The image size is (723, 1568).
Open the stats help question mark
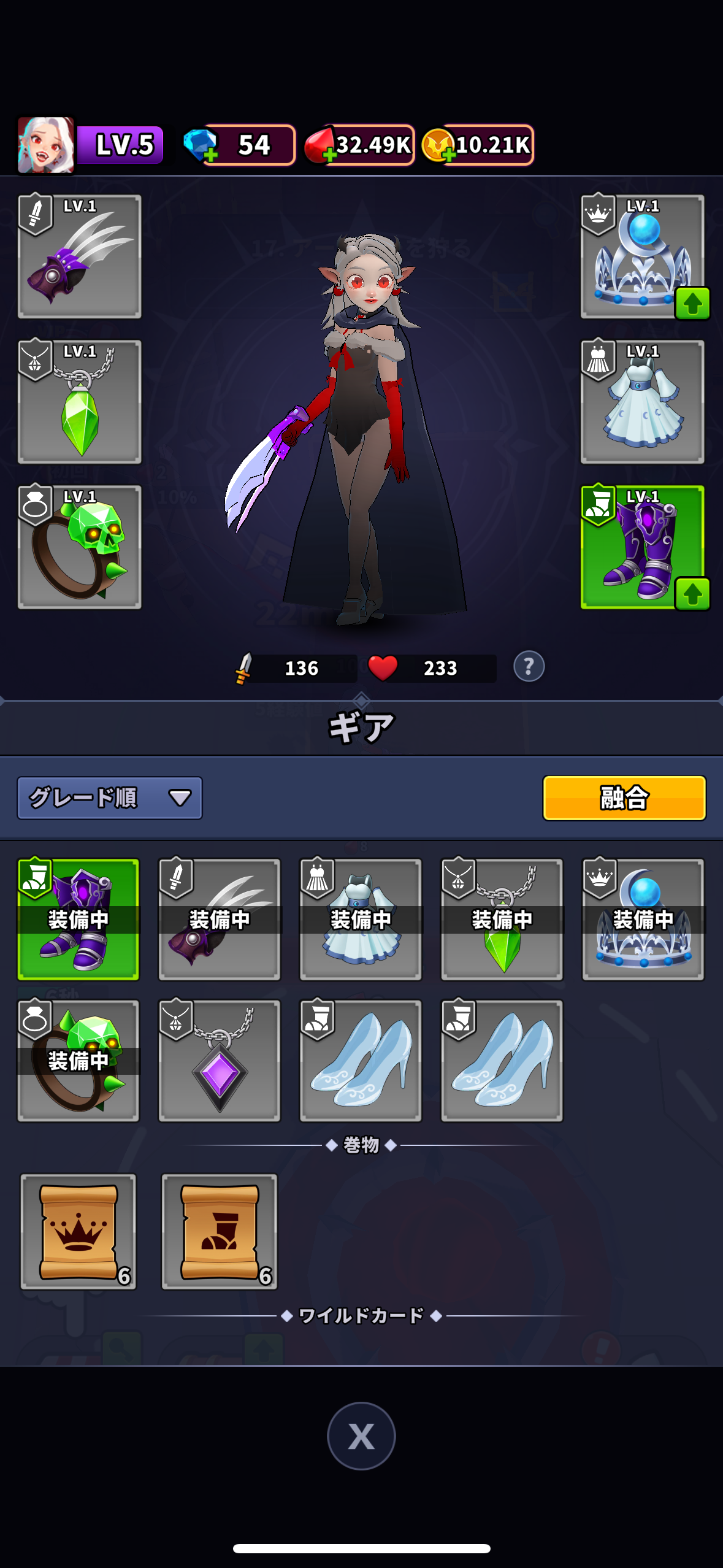[x=529, y=667]
